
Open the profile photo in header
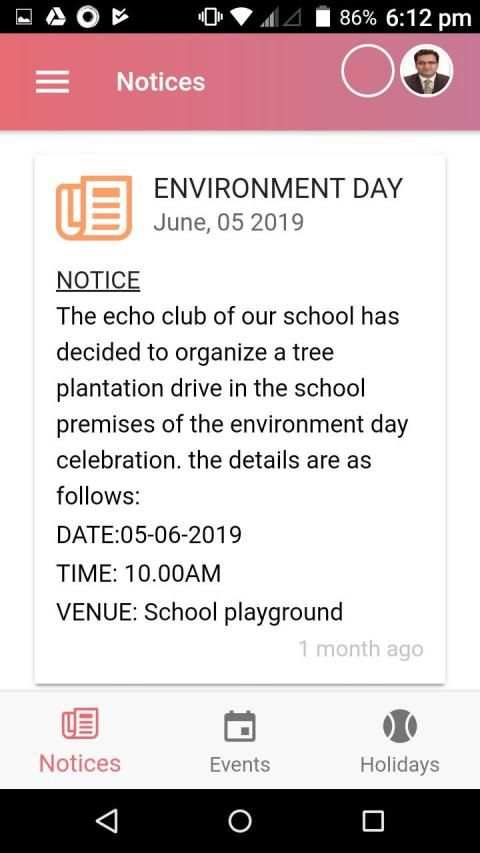[427, 71]
